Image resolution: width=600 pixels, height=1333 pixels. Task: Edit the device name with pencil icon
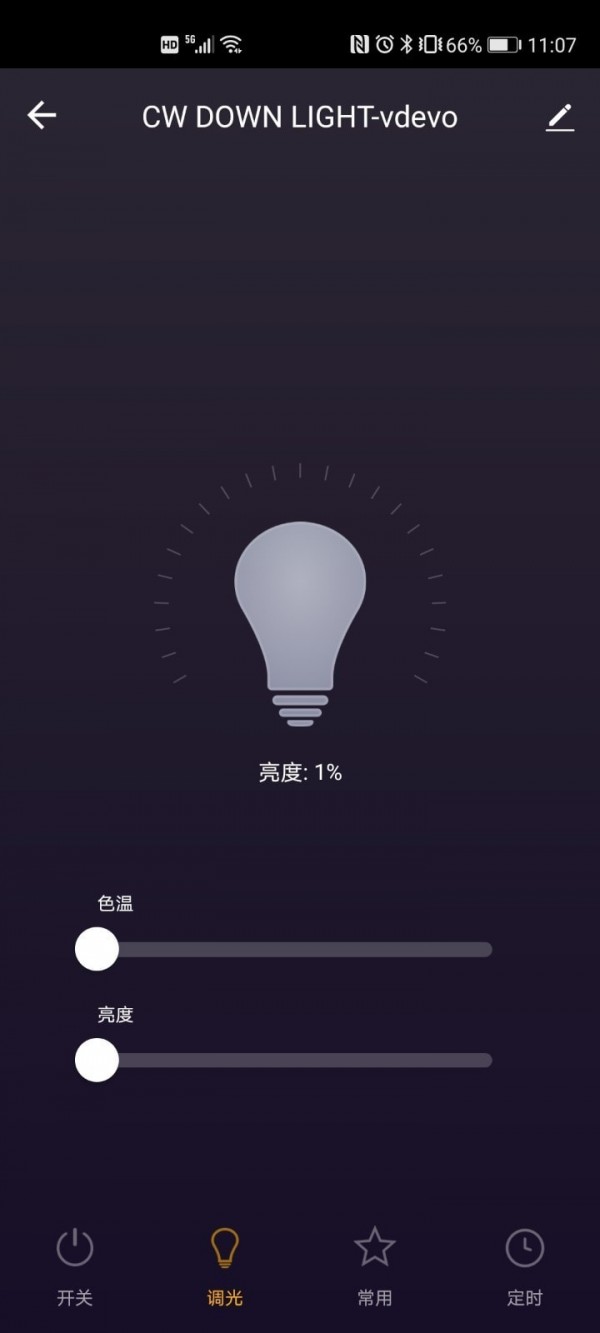(560, 117)
